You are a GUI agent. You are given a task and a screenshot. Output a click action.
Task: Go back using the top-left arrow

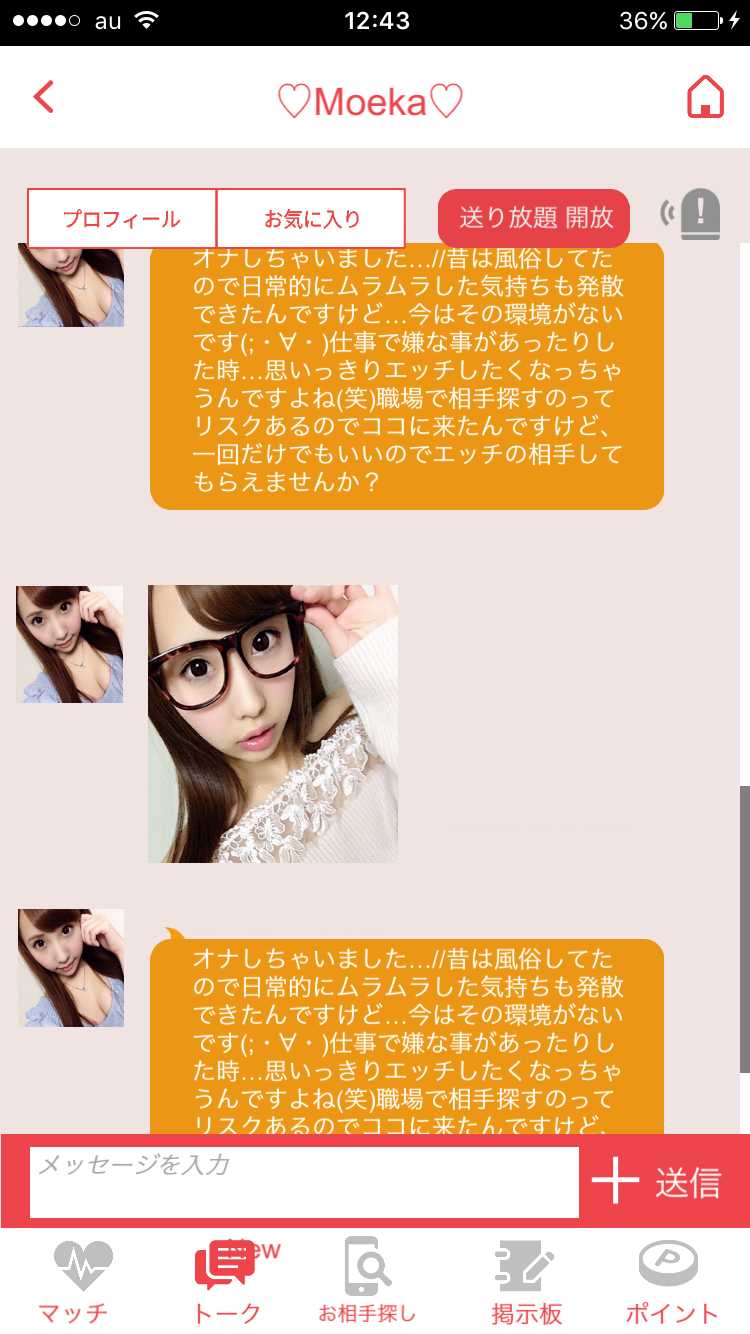coord(43,97)
